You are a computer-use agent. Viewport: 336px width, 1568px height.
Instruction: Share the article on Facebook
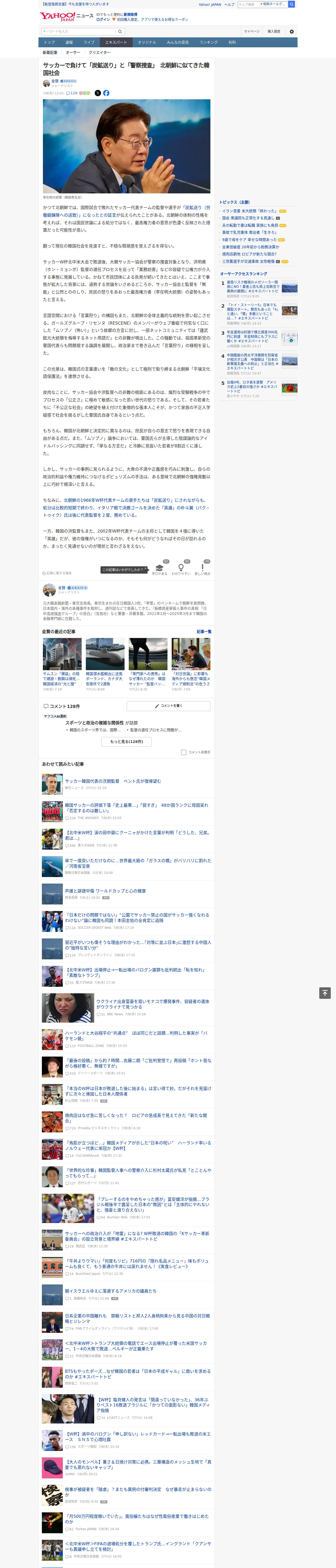point(106,93)
